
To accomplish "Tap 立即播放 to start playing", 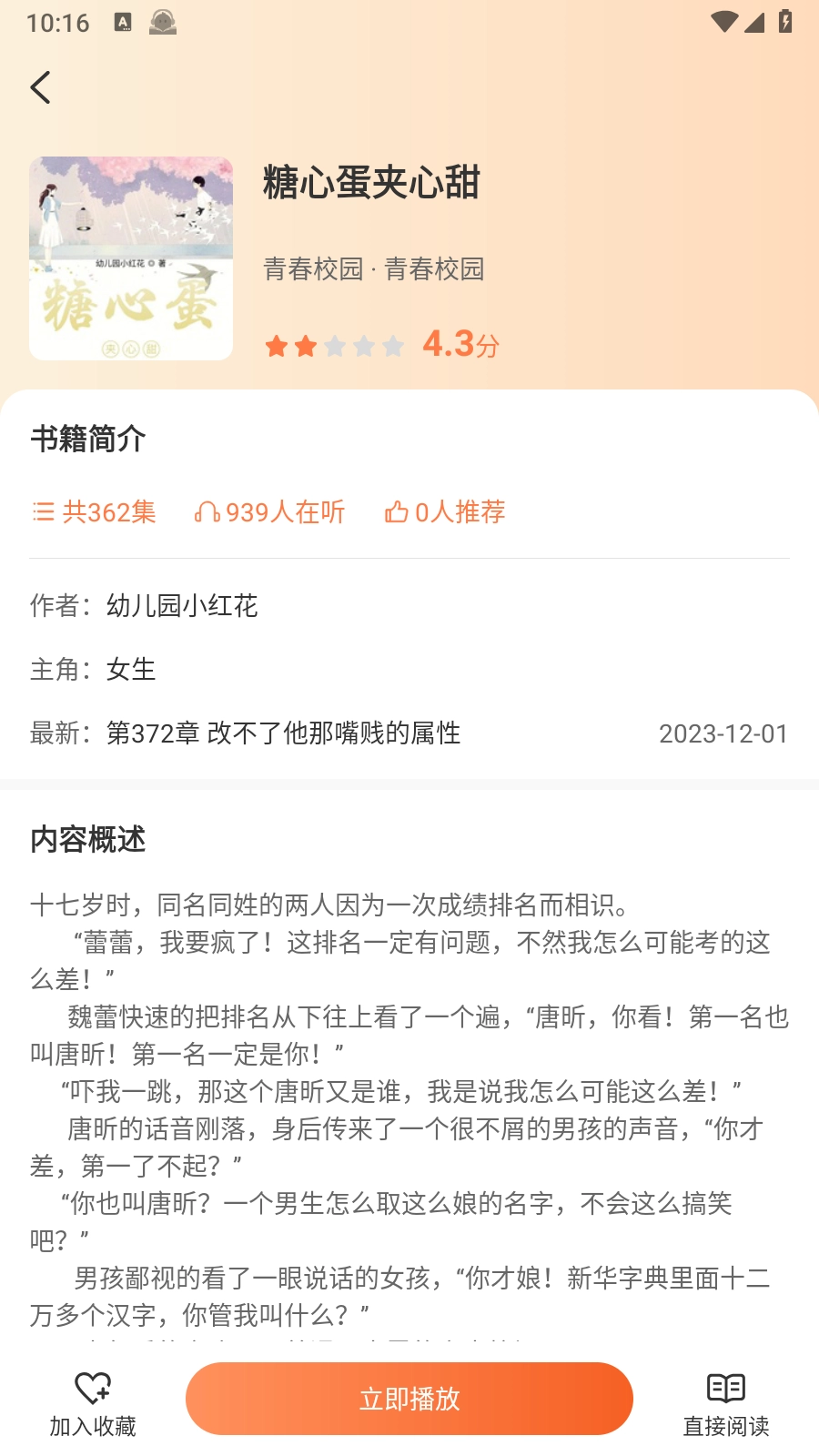I will (409, 1399).
